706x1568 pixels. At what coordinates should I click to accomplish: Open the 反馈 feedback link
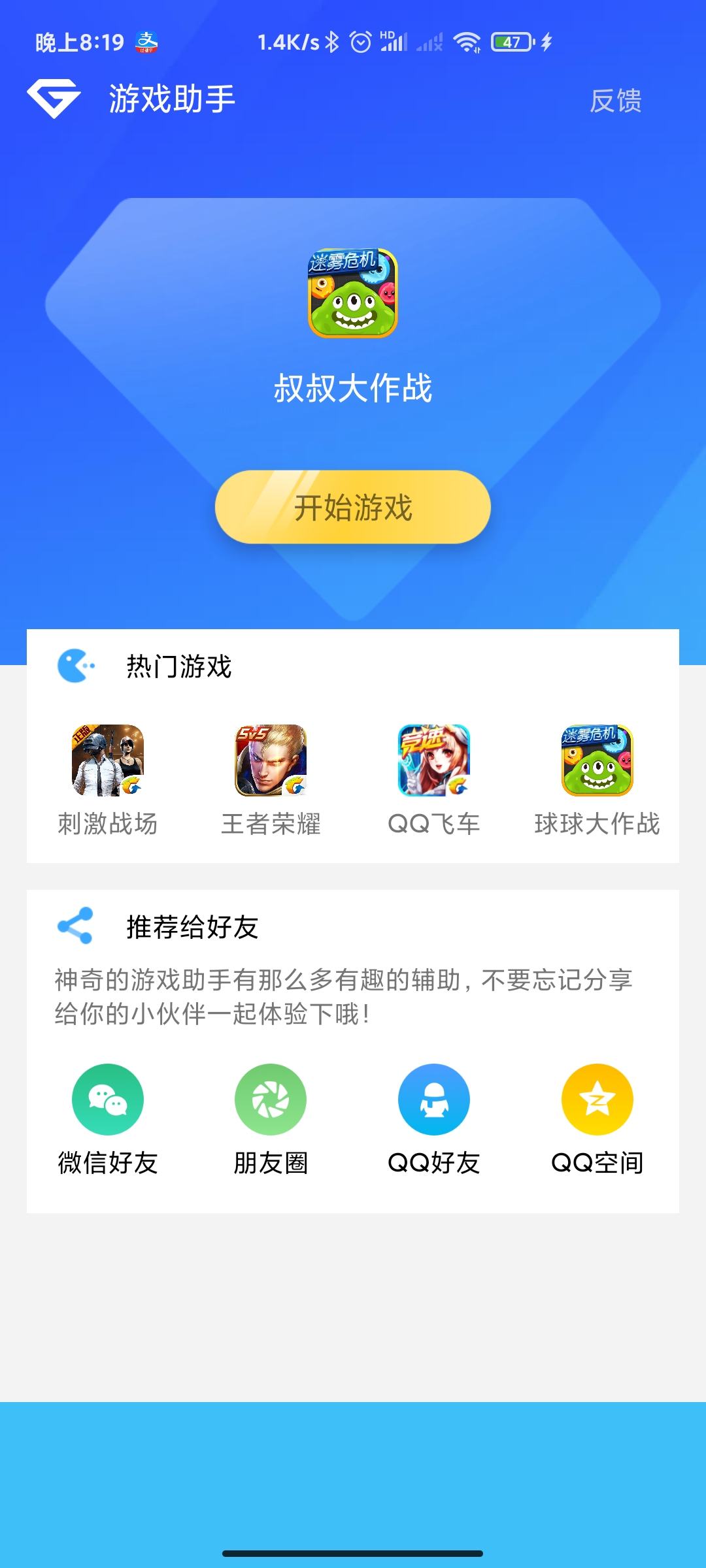(x=615, y=101)
